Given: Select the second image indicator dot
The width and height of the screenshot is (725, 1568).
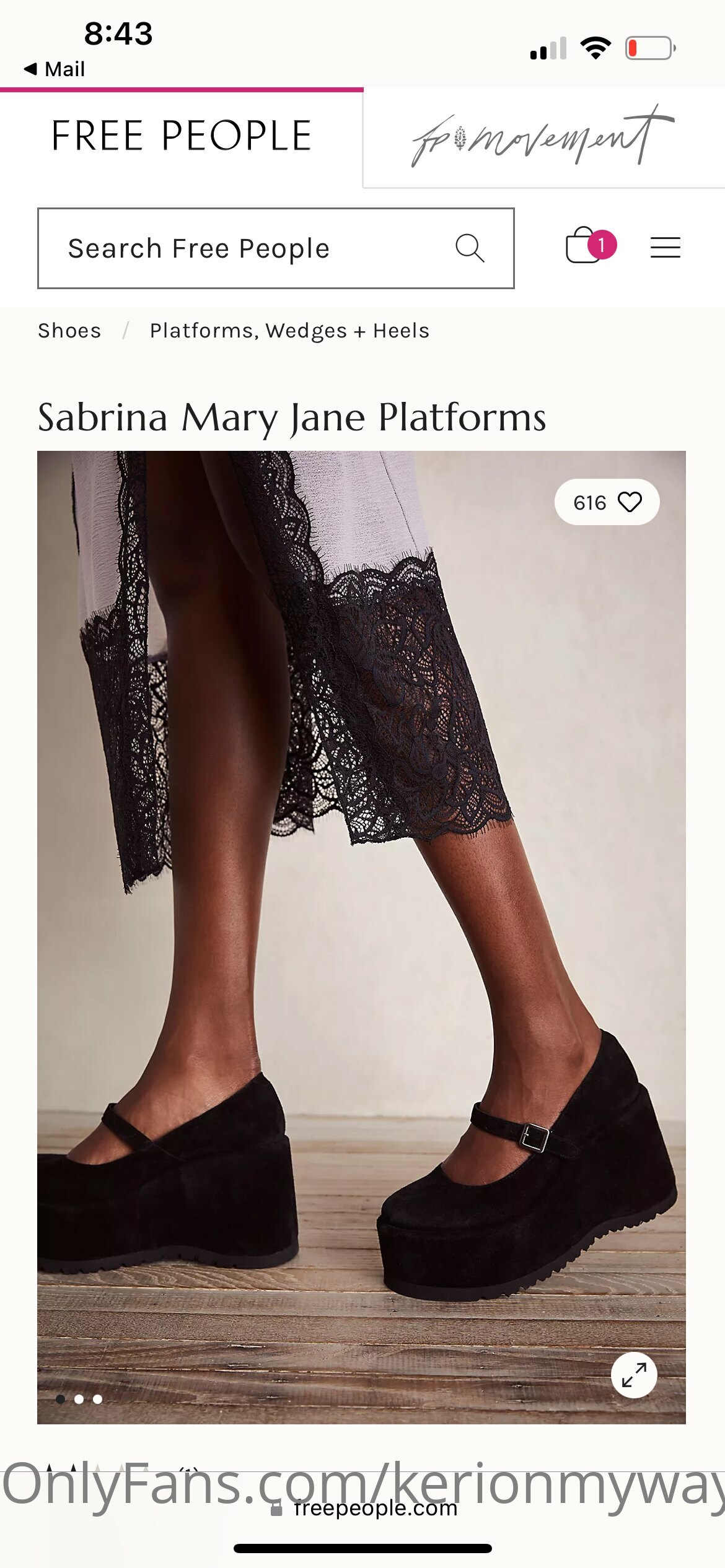Looking at the screenshot, I should 79,1399.
